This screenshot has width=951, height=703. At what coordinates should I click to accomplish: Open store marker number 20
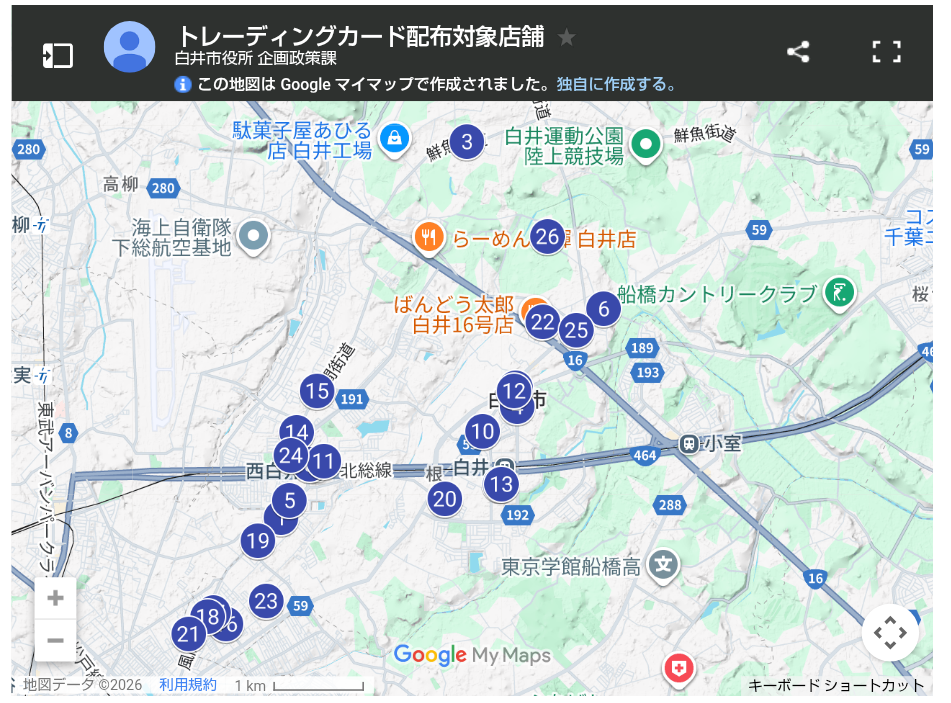click(x=445, y=499)
